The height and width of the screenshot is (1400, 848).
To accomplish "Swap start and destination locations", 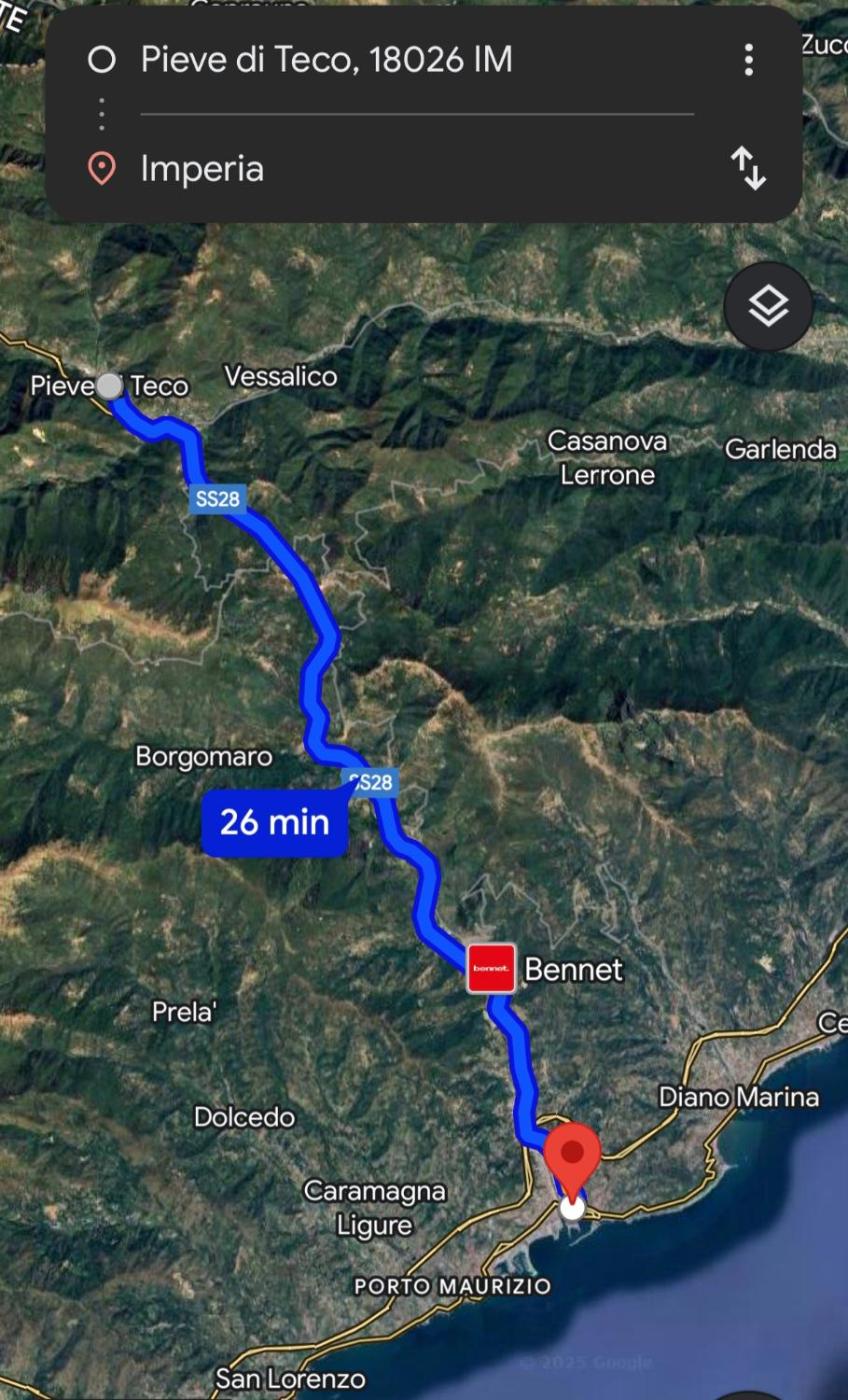I will tap(748, 168).
